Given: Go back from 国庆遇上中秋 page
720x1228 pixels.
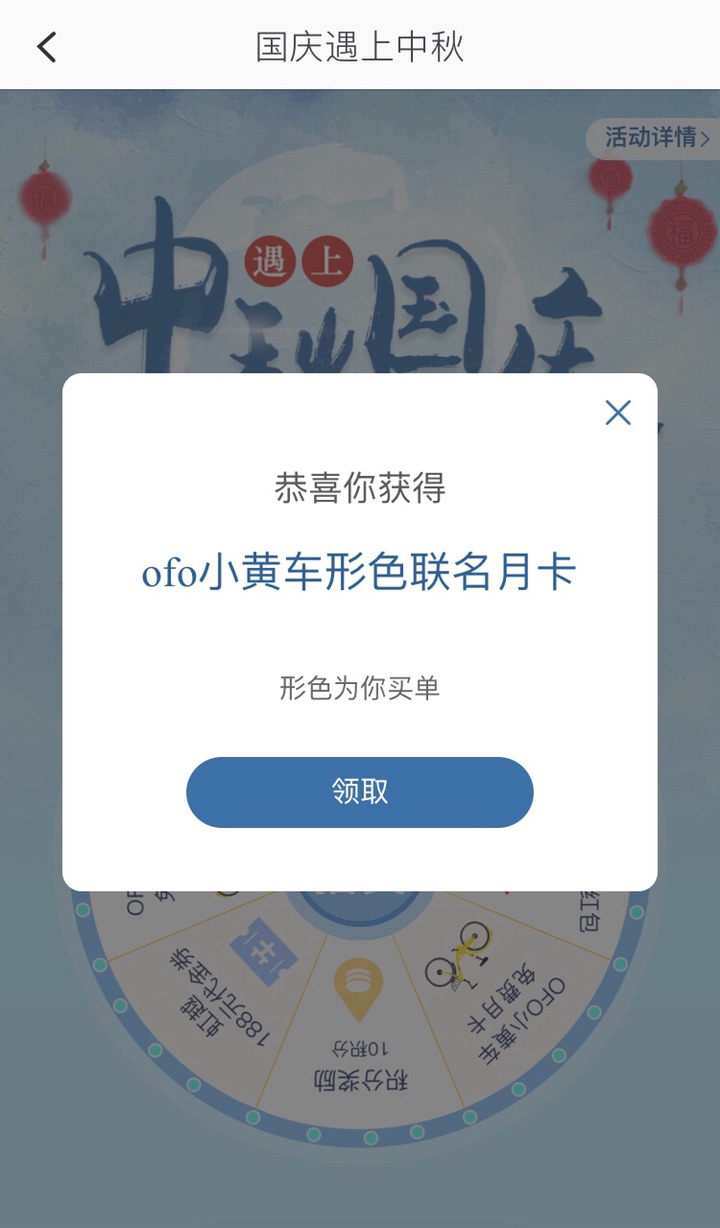Looking at the screenshot, I should [47, 47].
